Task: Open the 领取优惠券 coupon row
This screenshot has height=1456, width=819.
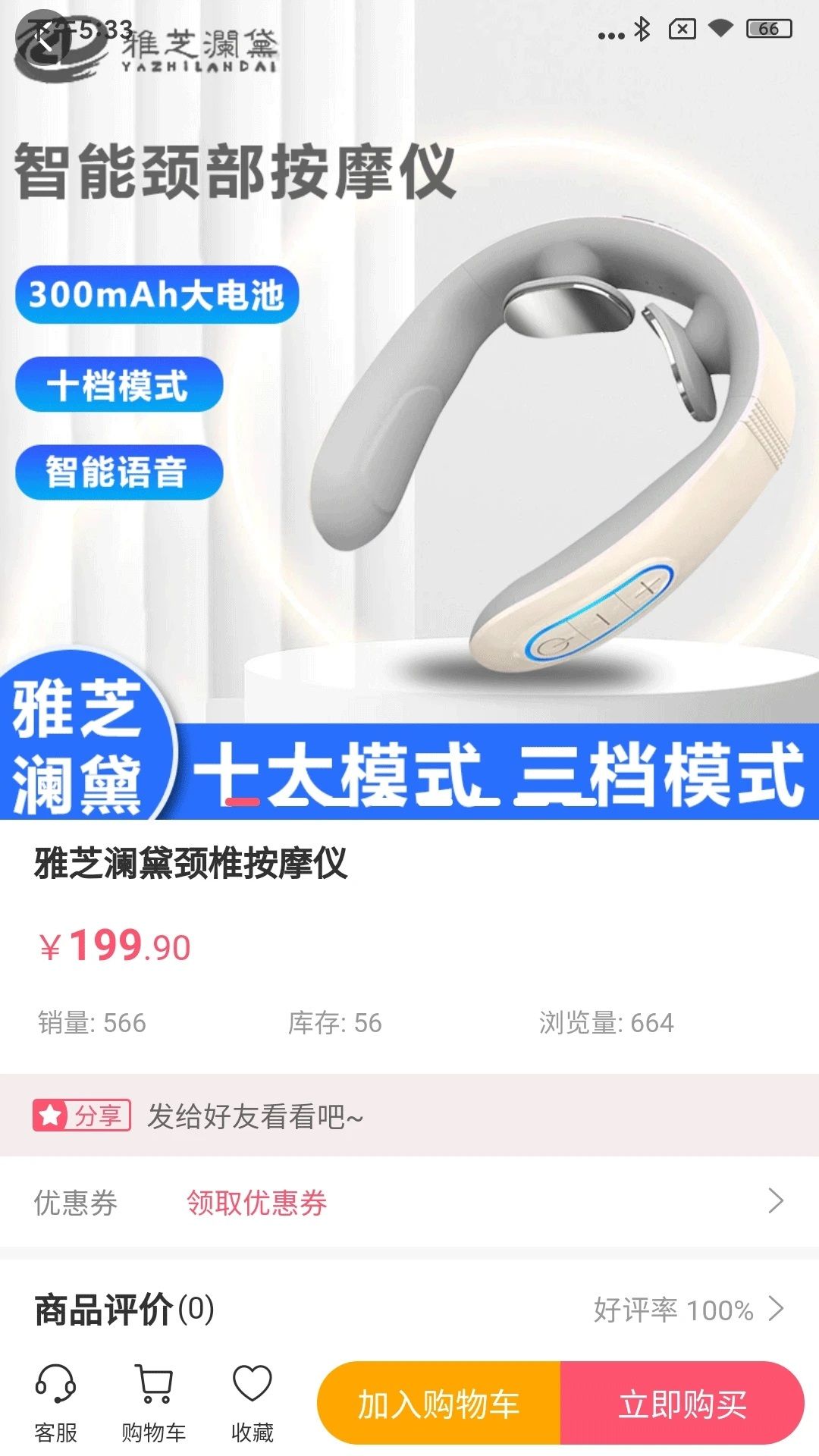Action: coord(409,1202)
